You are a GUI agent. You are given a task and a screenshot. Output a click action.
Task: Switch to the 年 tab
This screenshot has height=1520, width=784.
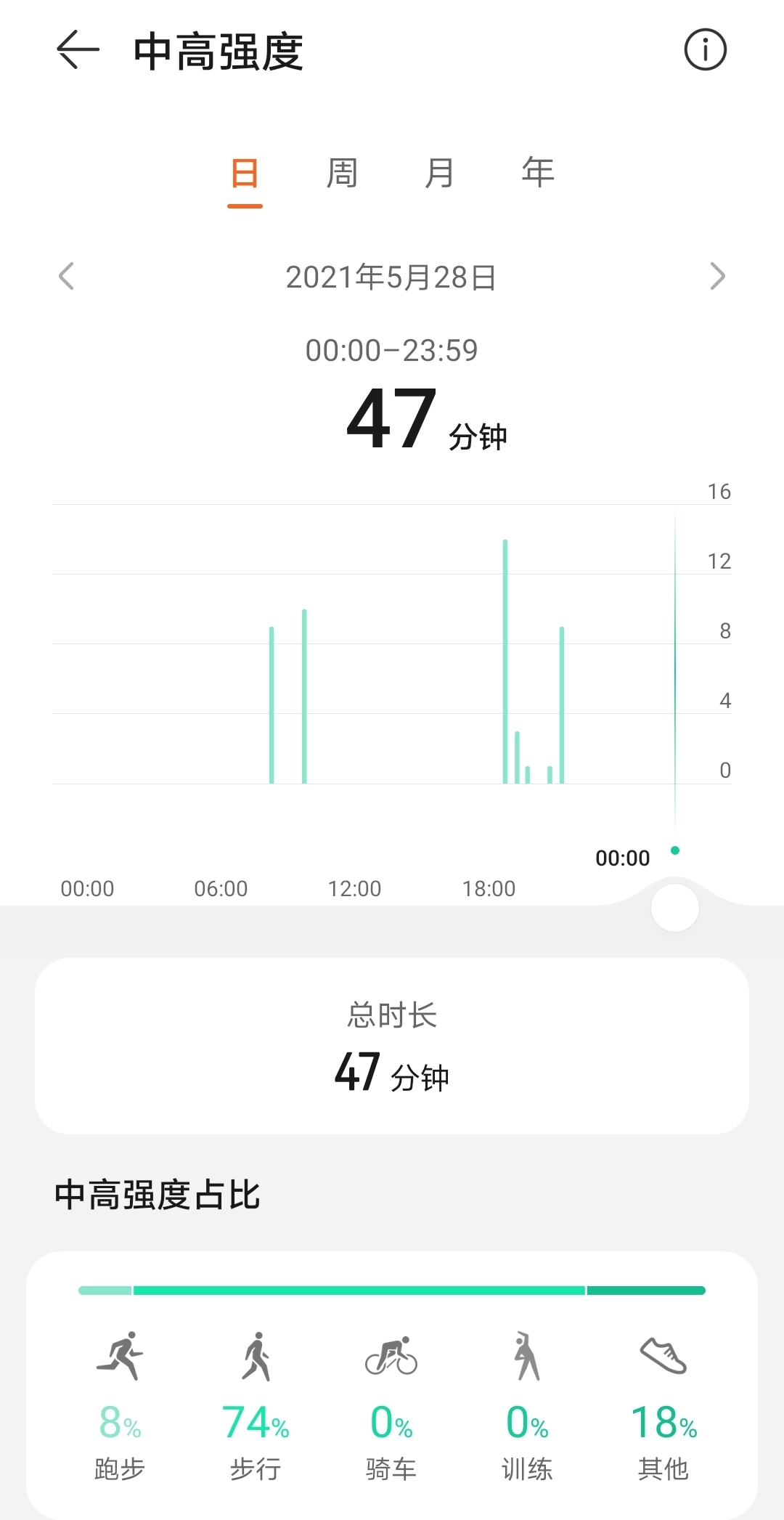click(538, 173)
